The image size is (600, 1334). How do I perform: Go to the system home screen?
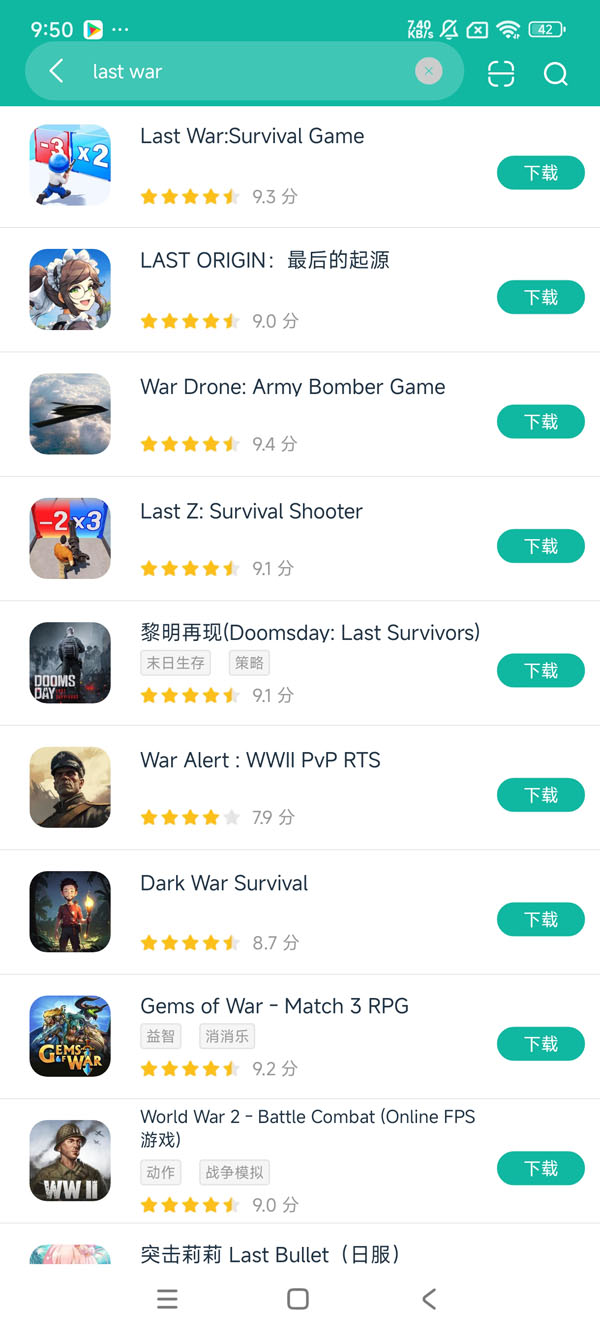click(x=298, y=1299)
